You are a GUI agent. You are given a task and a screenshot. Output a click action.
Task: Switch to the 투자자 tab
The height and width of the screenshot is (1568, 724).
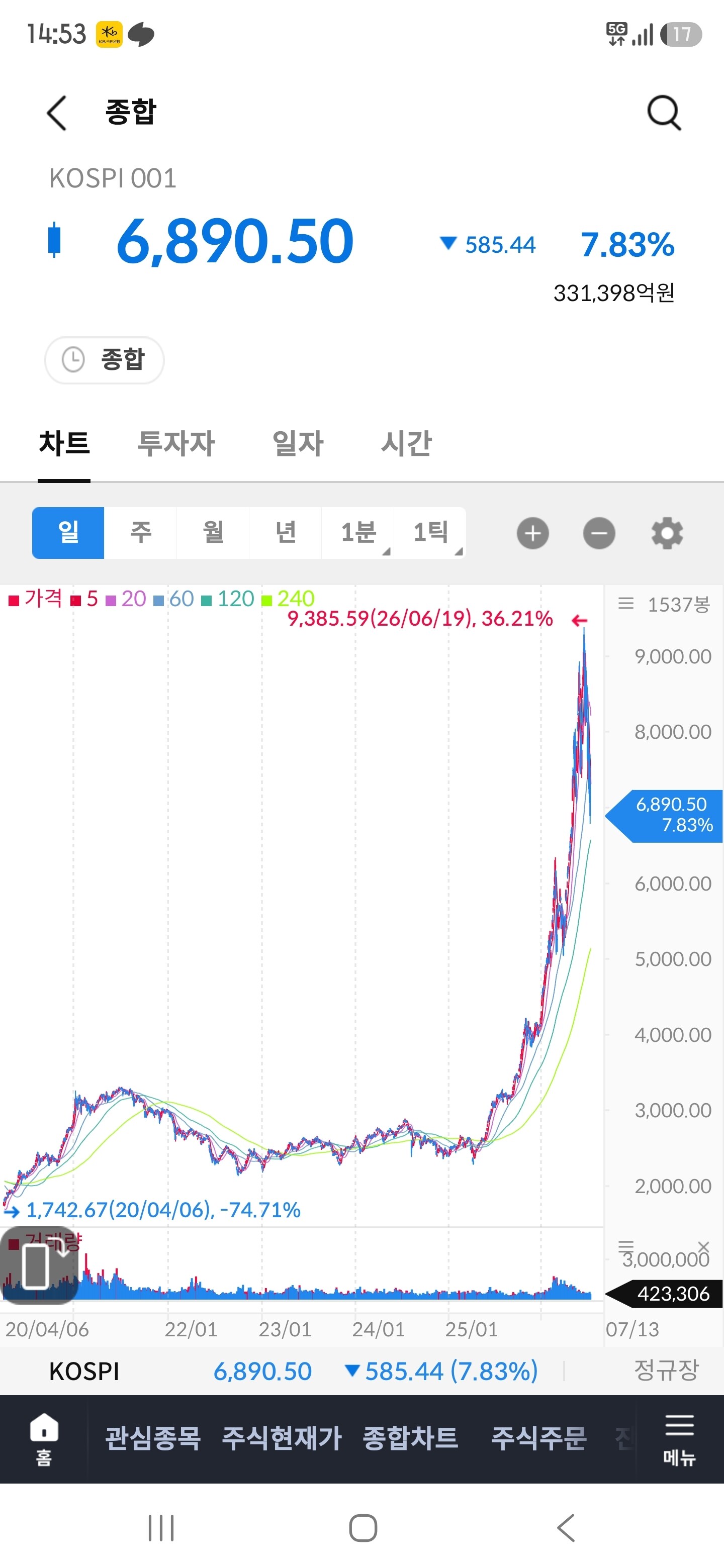coord(176,443)
